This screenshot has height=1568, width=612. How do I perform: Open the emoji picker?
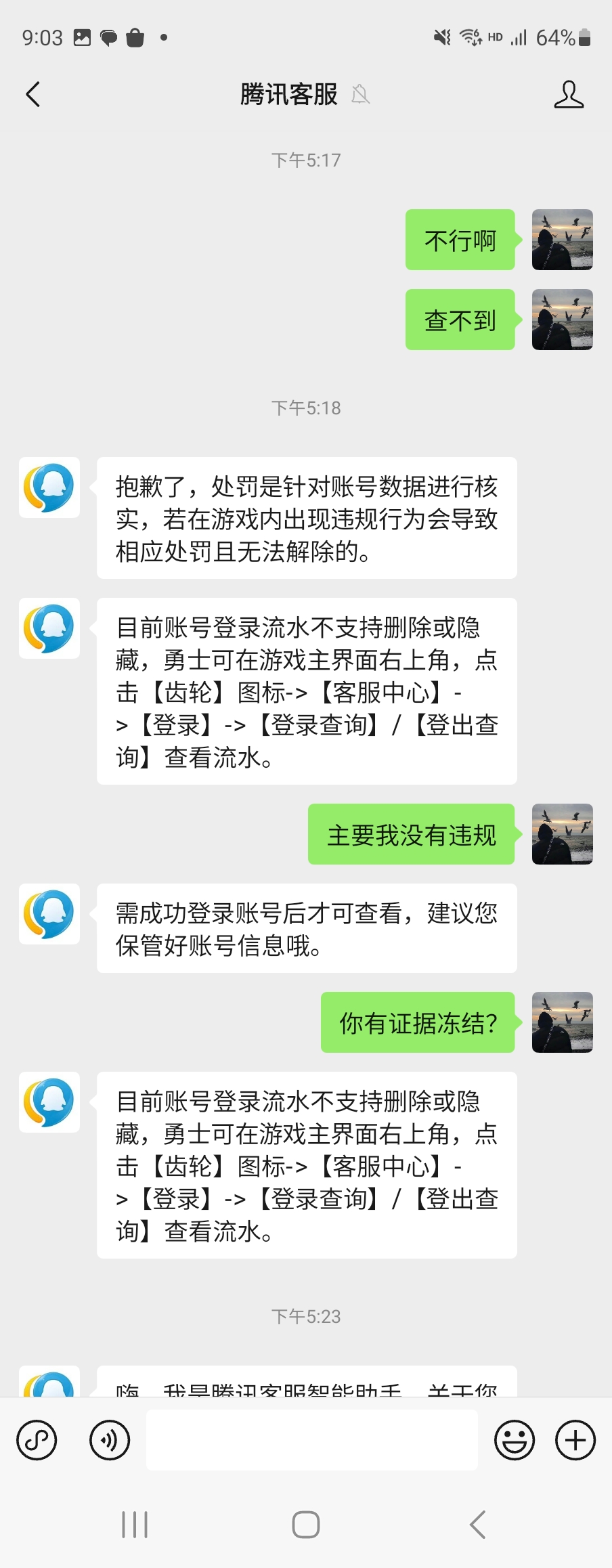pyautogui.click(x=515, y=1439)
